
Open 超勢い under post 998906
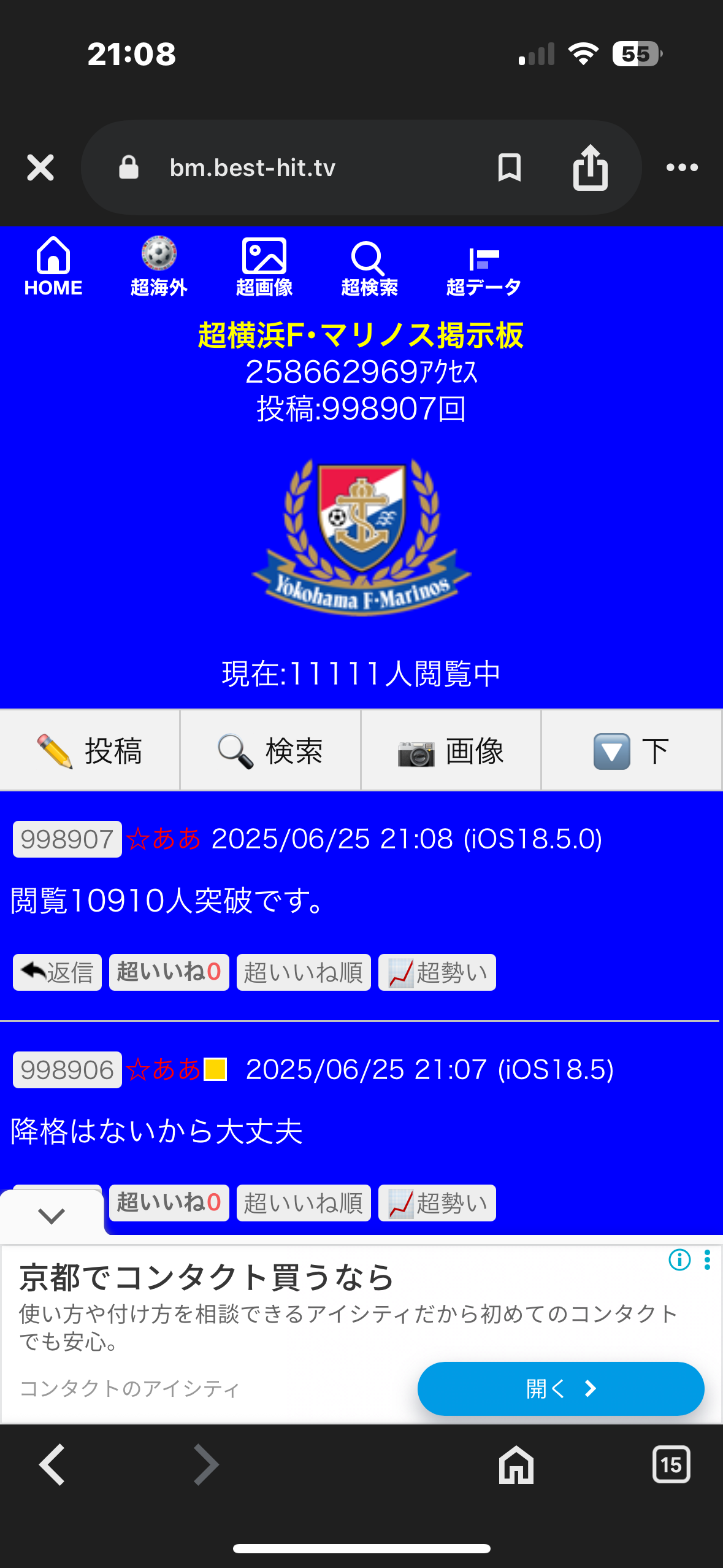pyautogui.click(x=437, y=1203)
